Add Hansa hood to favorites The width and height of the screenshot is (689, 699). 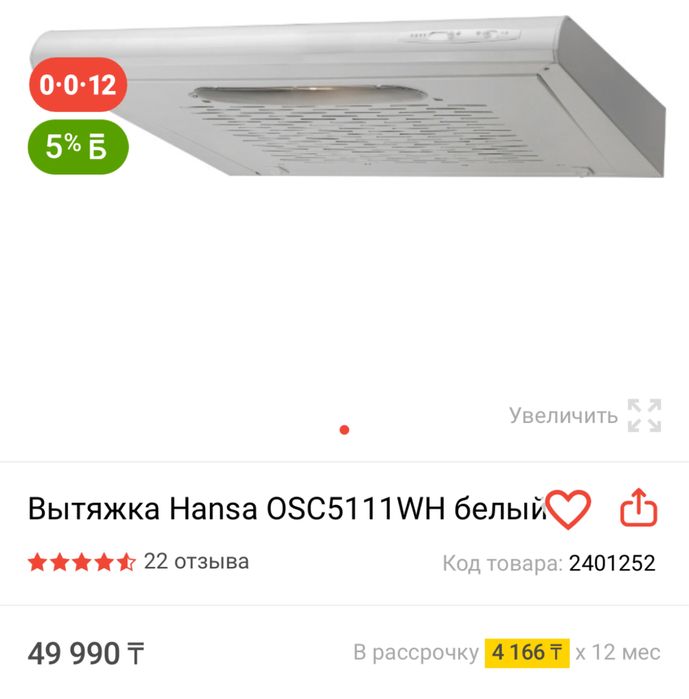coord(569,510)
